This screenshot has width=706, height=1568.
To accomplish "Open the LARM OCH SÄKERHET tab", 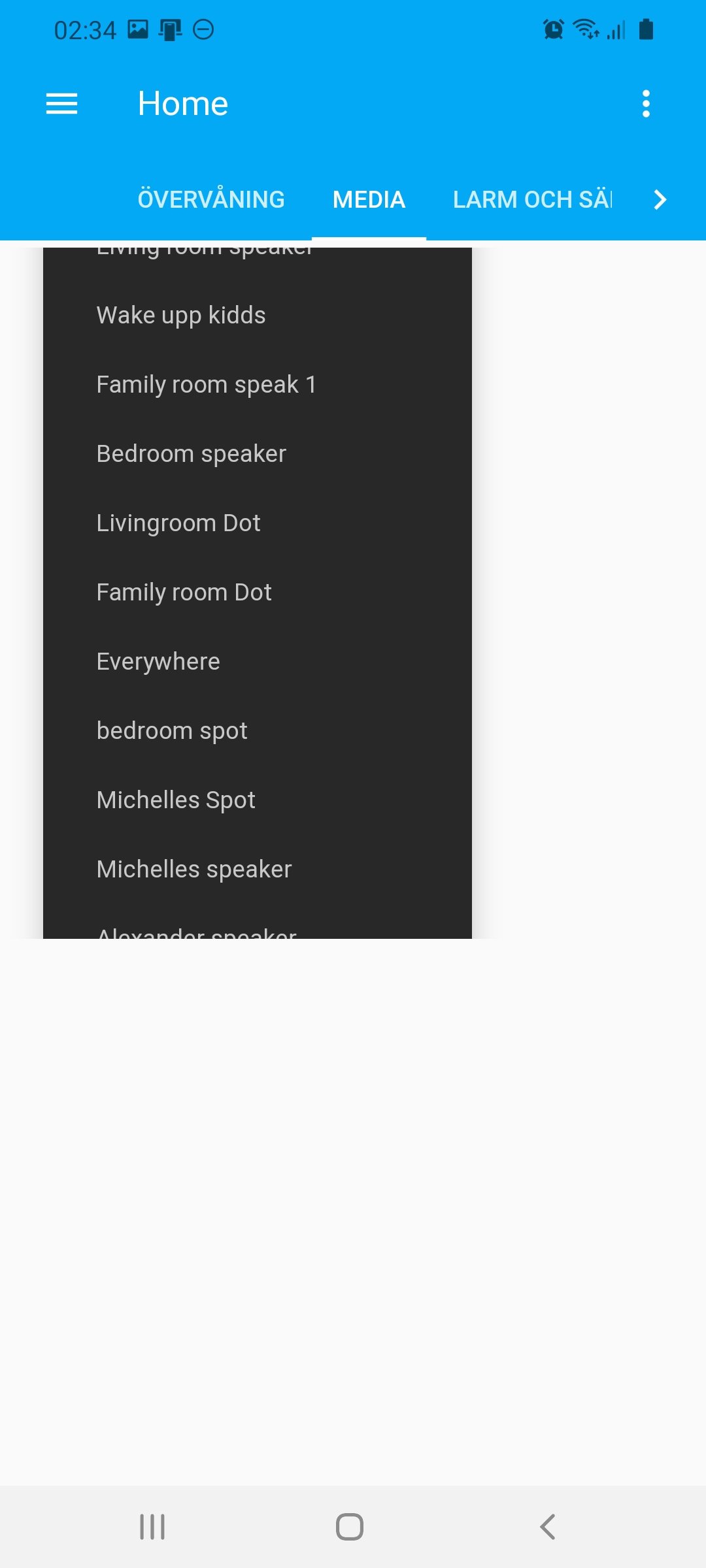I will (x=533, y=199).
